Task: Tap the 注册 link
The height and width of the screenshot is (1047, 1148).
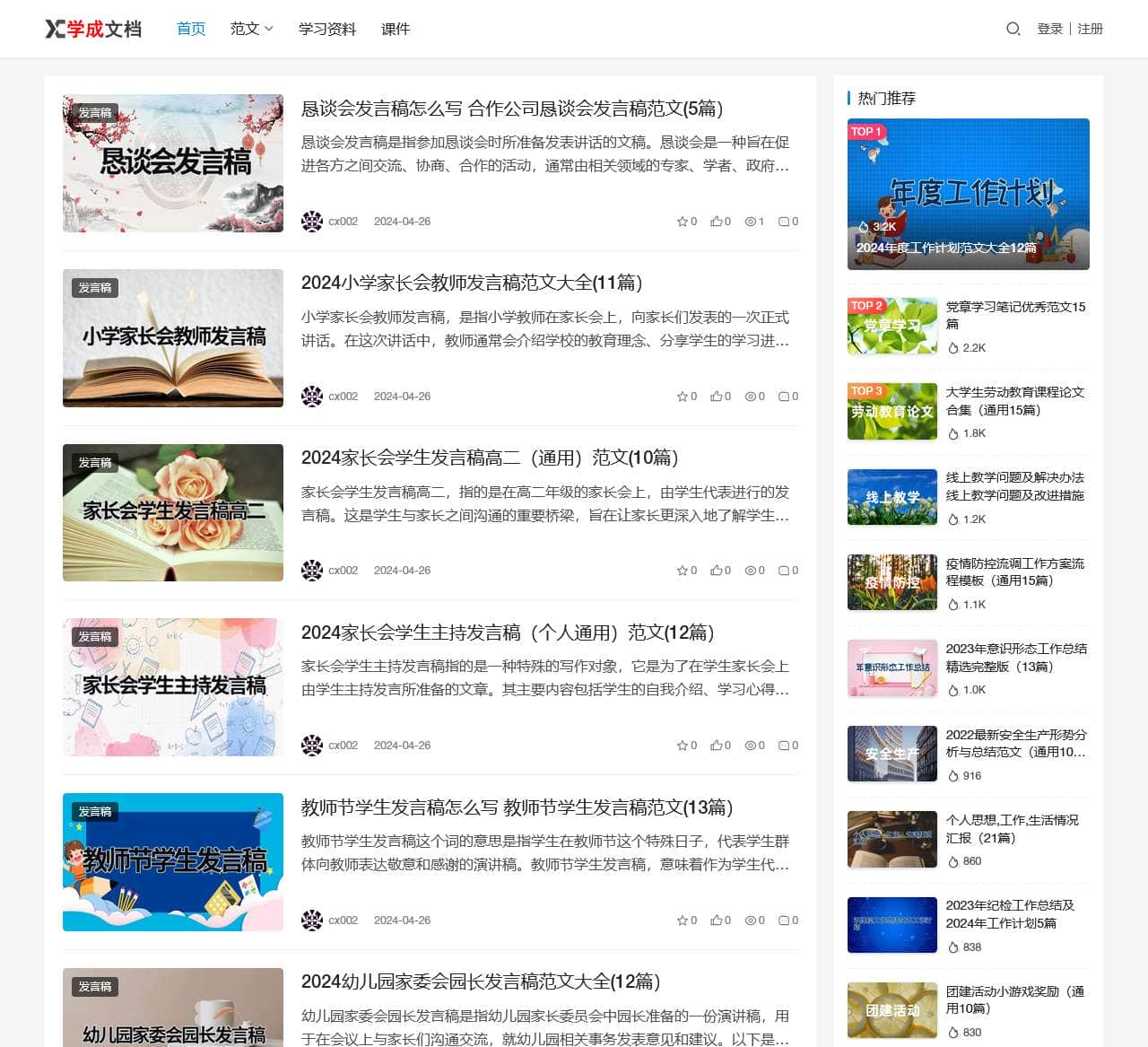Action: coord(1090,29)
